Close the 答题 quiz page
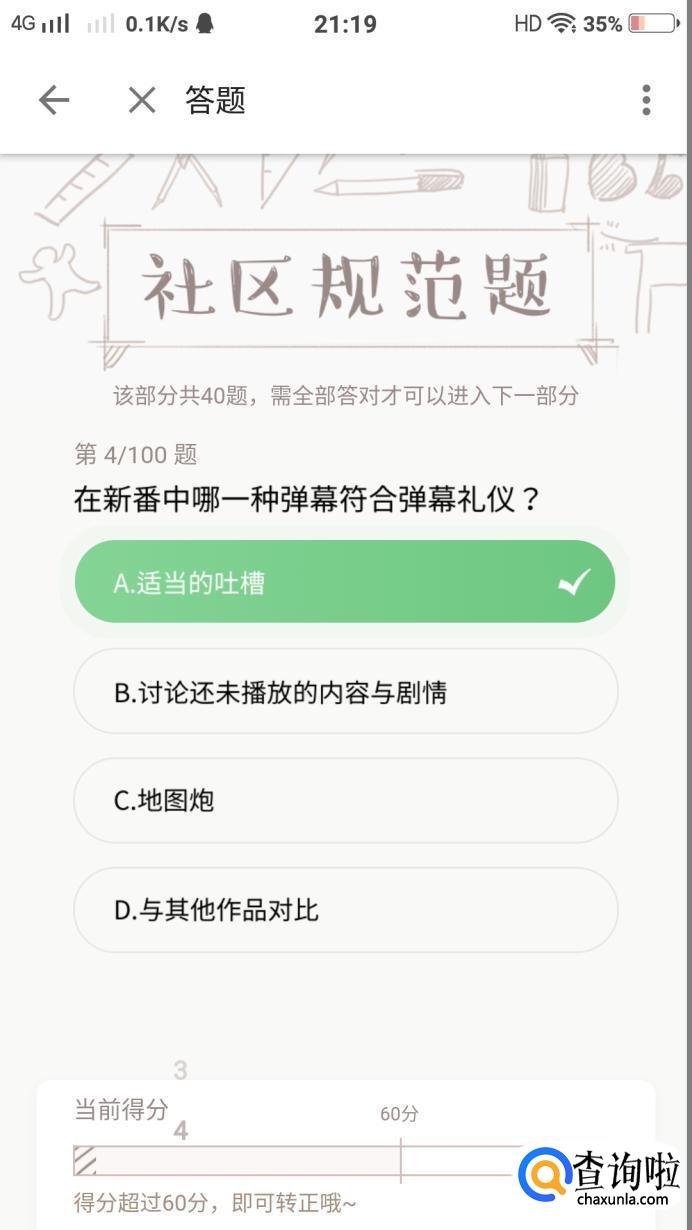Screen dimensions: 692x1230 (x=142, y=100)
